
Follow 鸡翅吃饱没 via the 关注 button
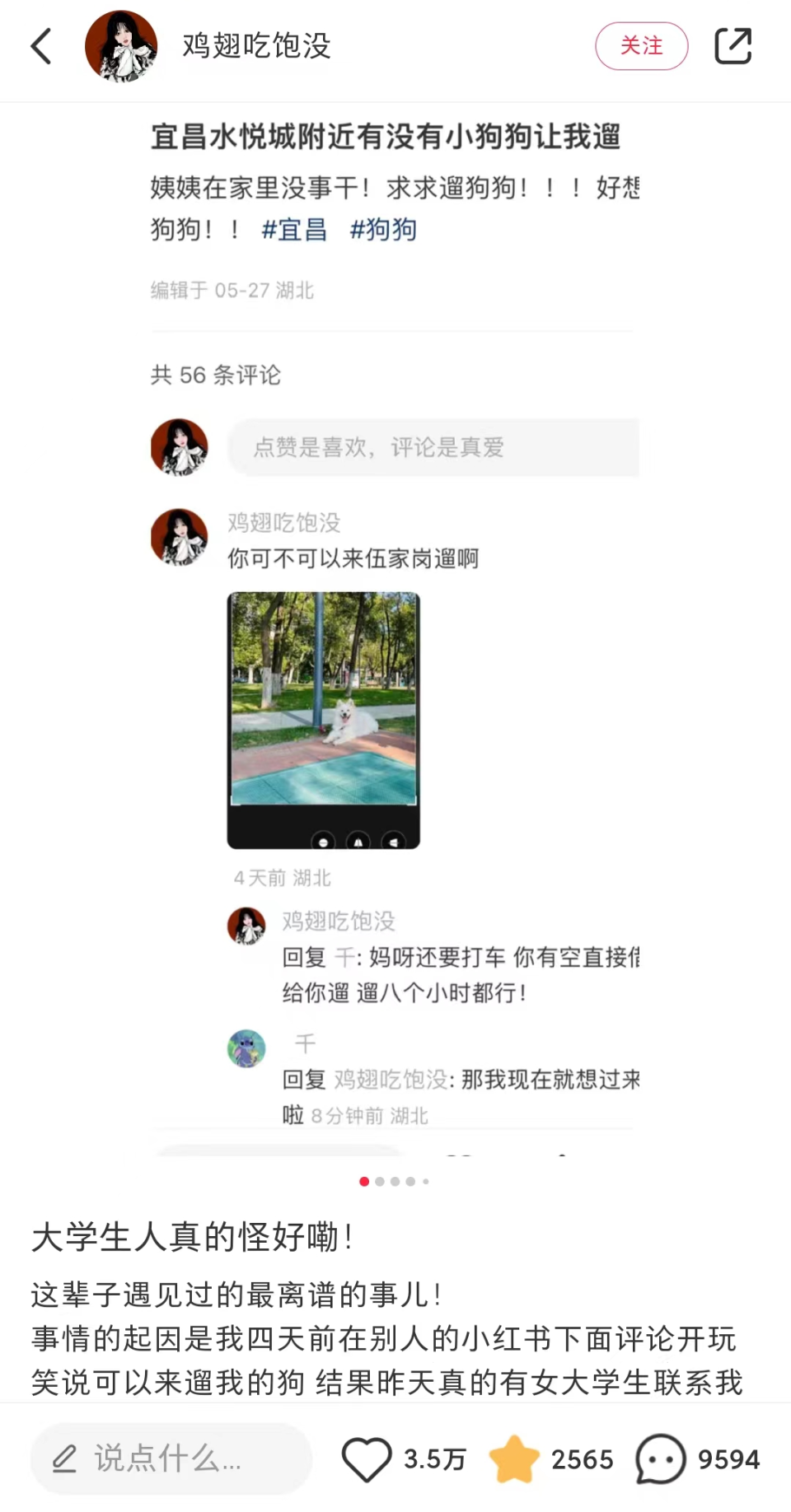point(642,46)
